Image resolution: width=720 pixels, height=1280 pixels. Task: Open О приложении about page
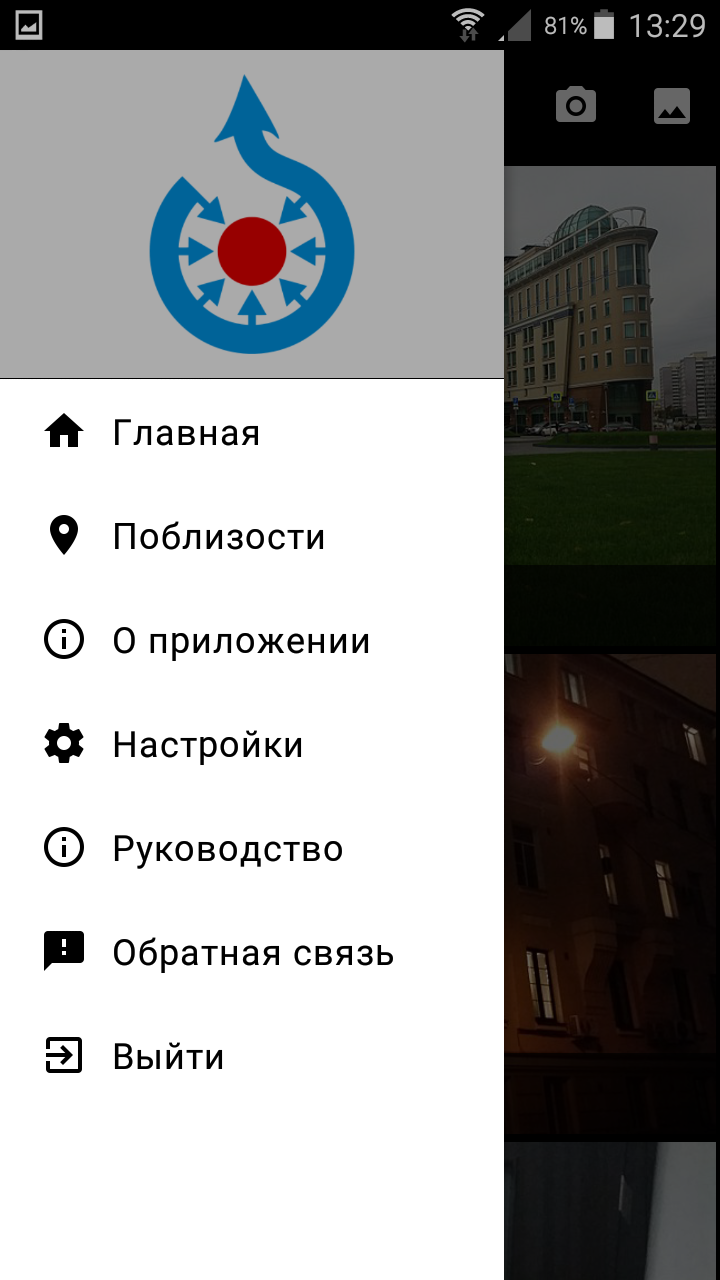tap(240, 641)
